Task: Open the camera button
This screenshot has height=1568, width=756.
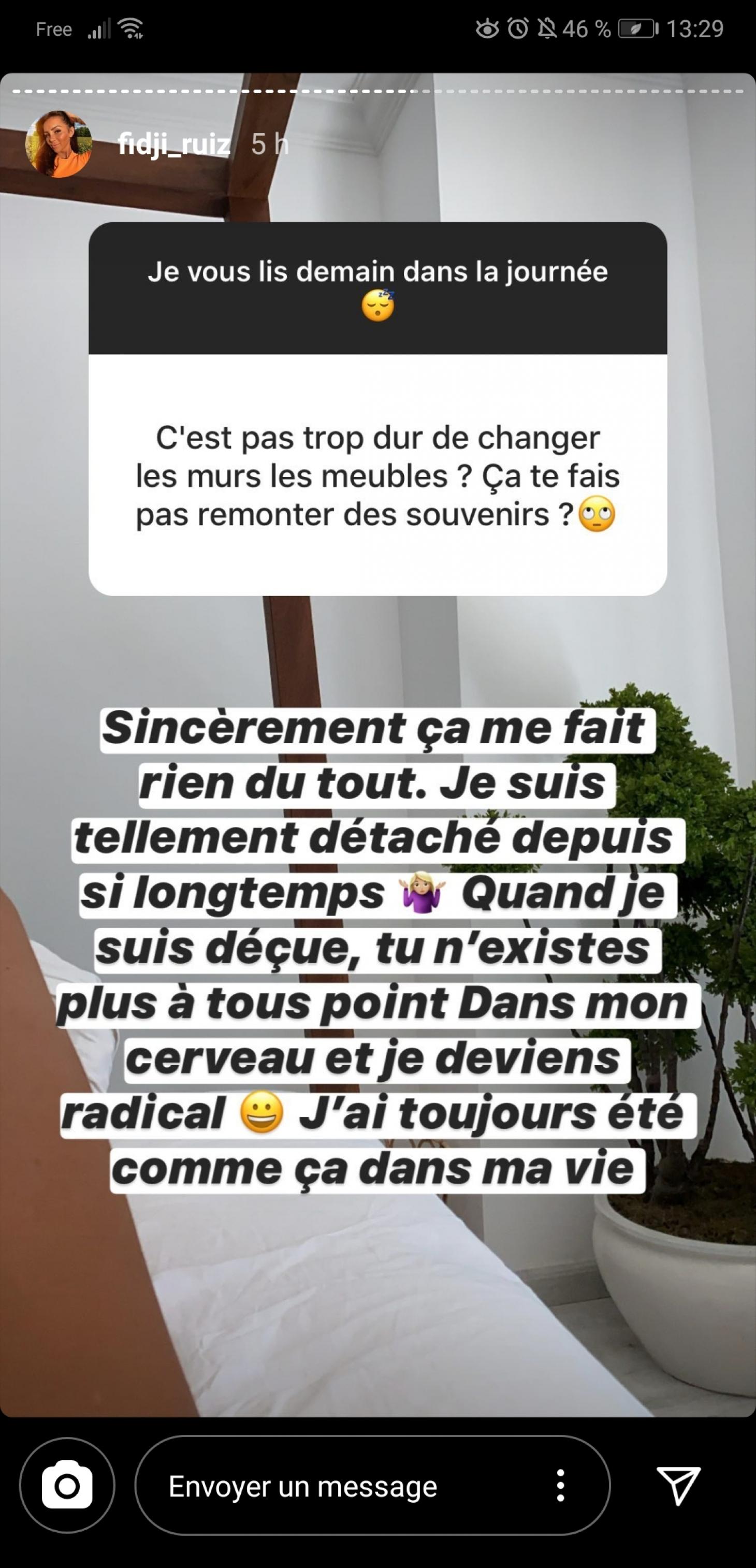Action: 67,1486
